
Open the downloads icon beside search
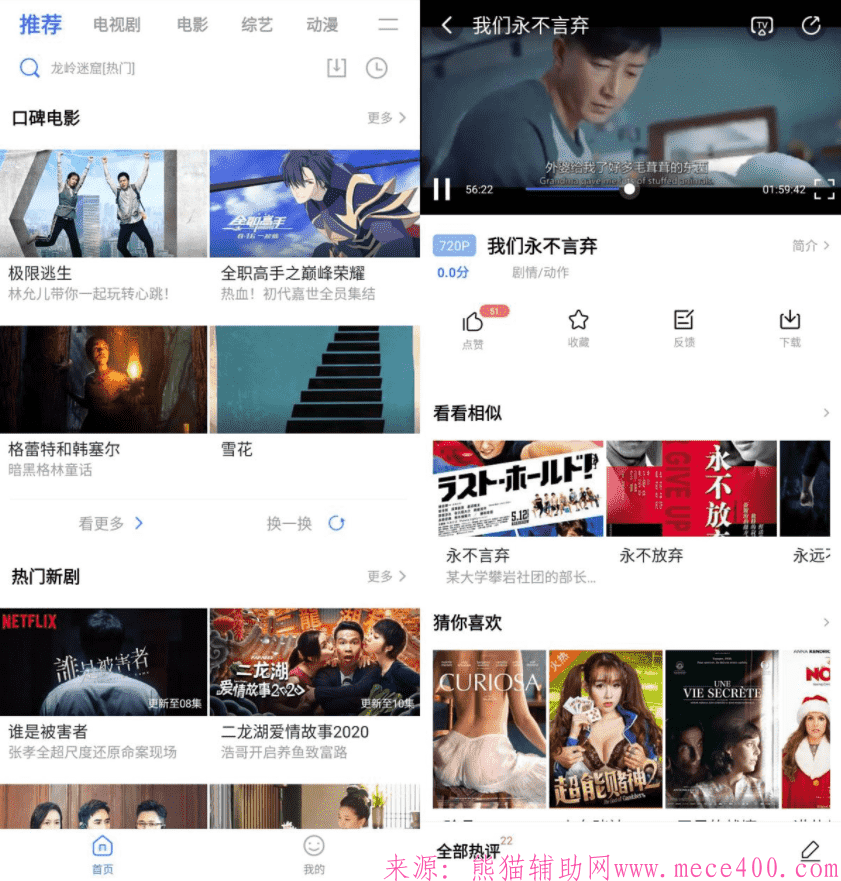(x=337, y=67)
